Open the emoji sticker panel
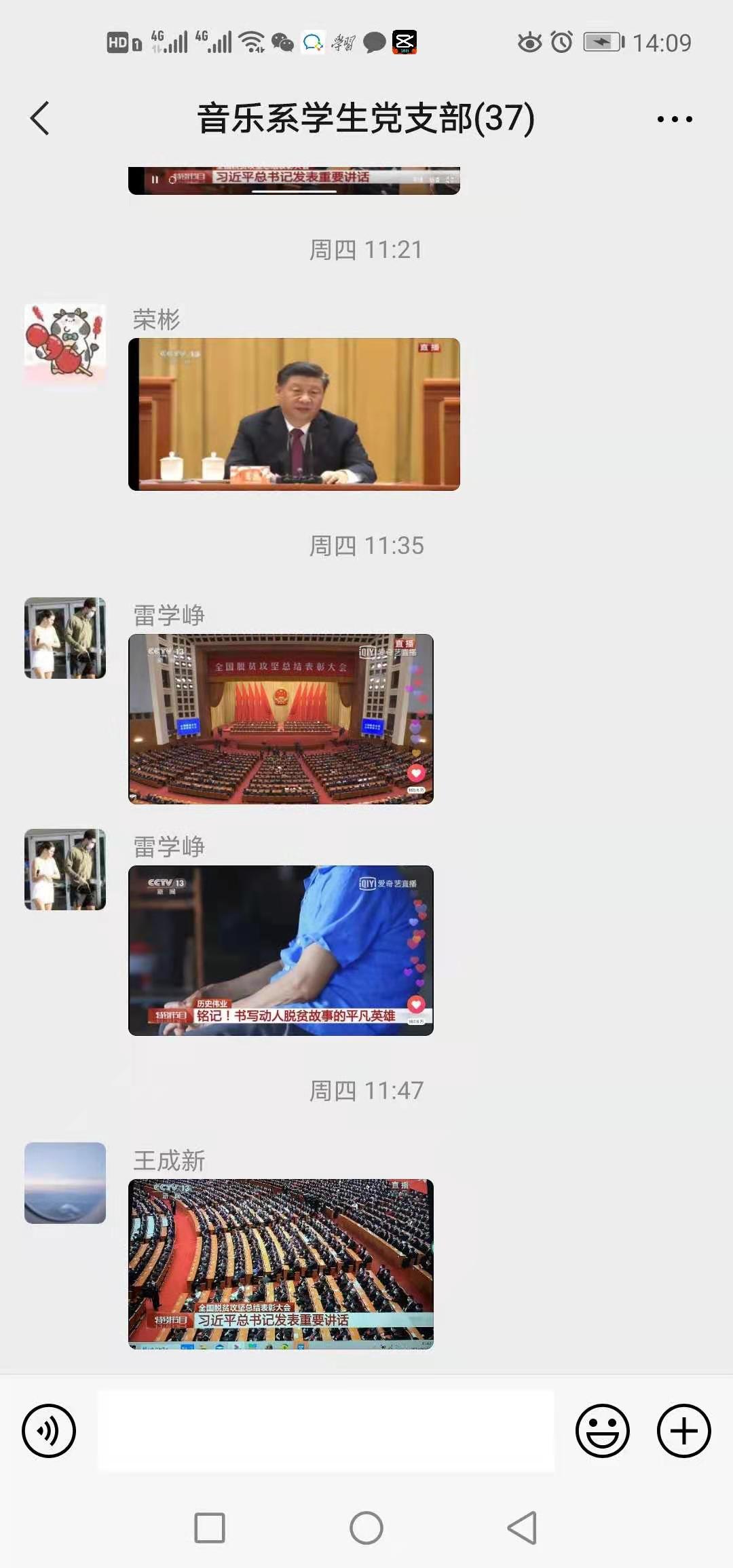This screenshot has height=1568, width=733. (x=602, y=1430)
